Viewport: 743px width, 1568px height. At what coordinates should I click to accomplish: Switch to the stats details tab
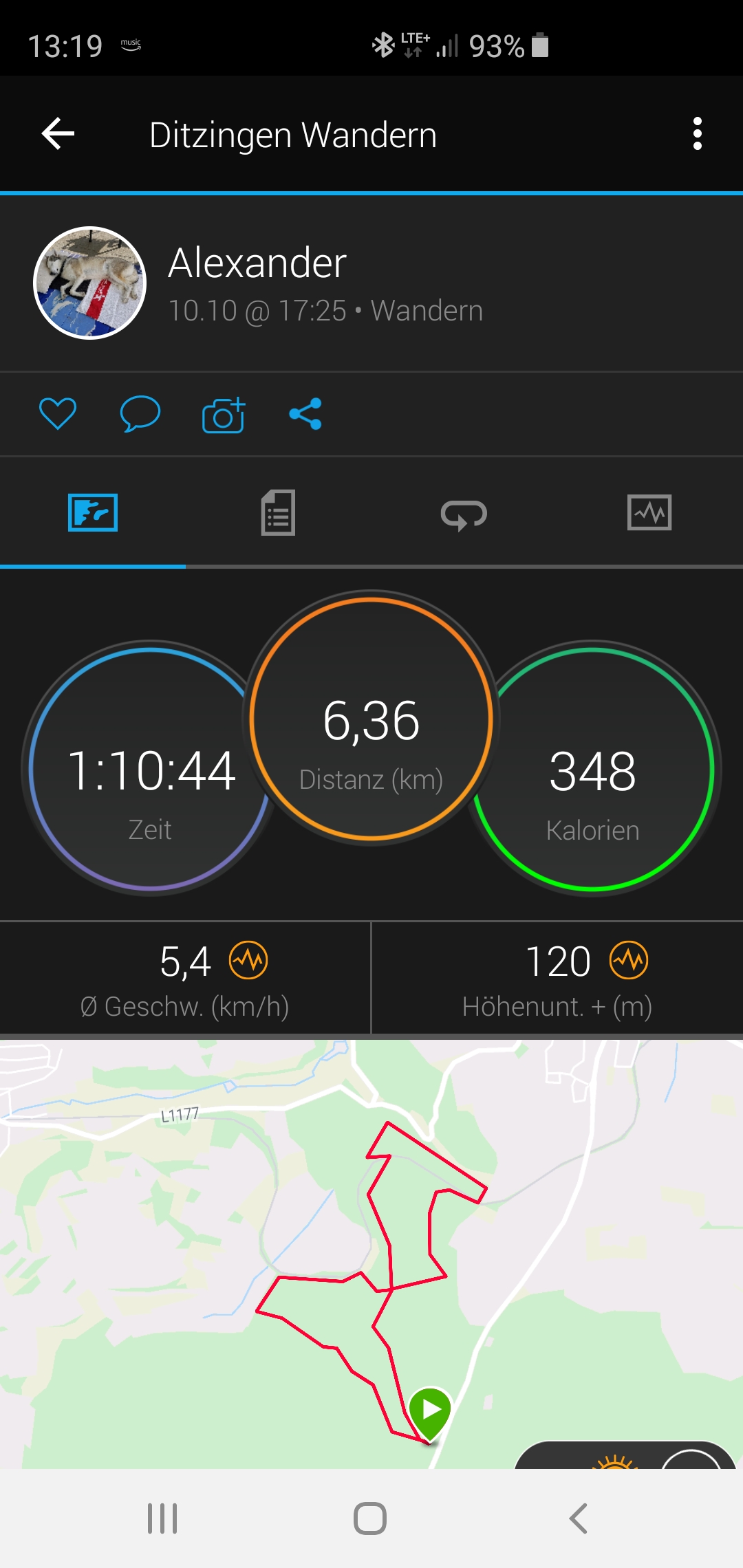click(x=278, y=513)
